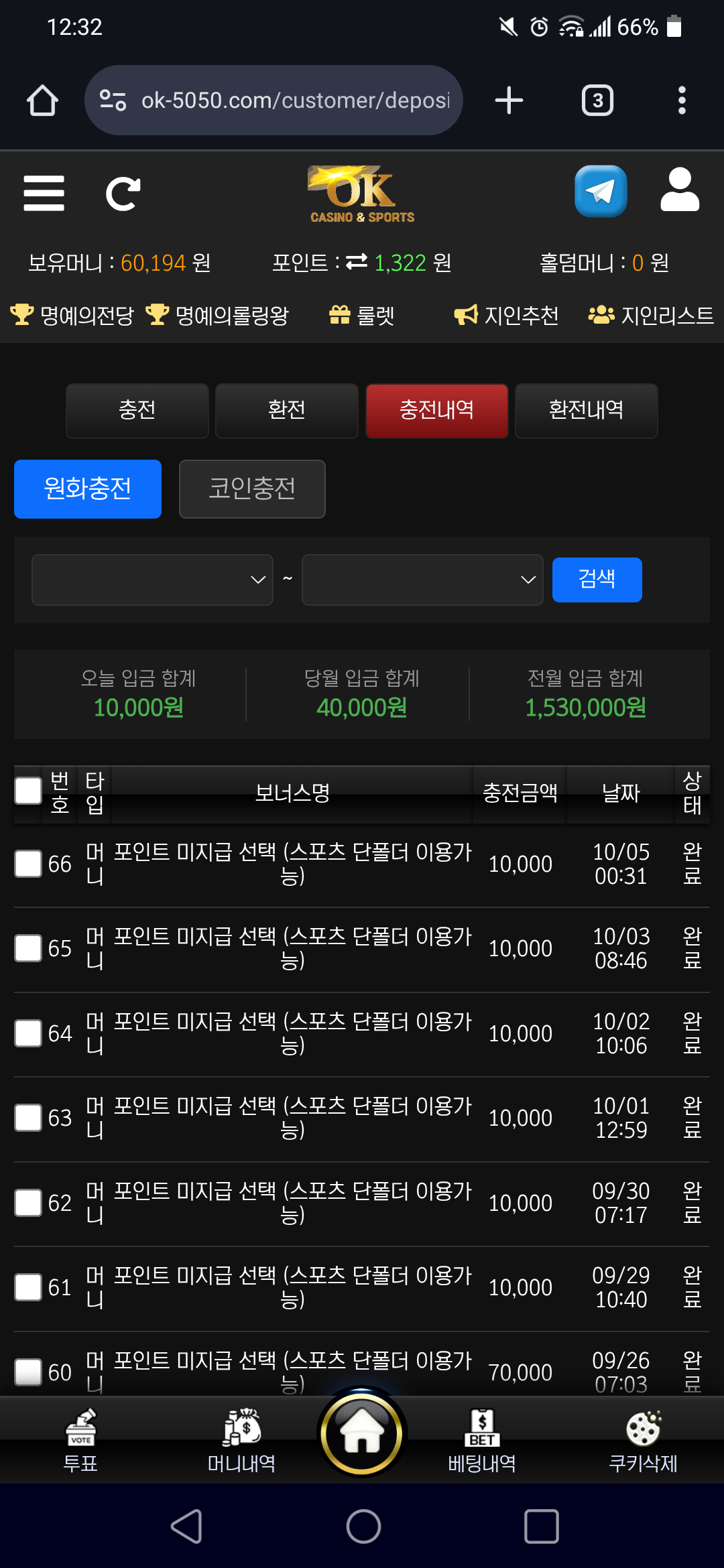This screenshot has width=724, height=1568.
Task: Open 명예의전당 hall of fame
Action: coord(72,315)
